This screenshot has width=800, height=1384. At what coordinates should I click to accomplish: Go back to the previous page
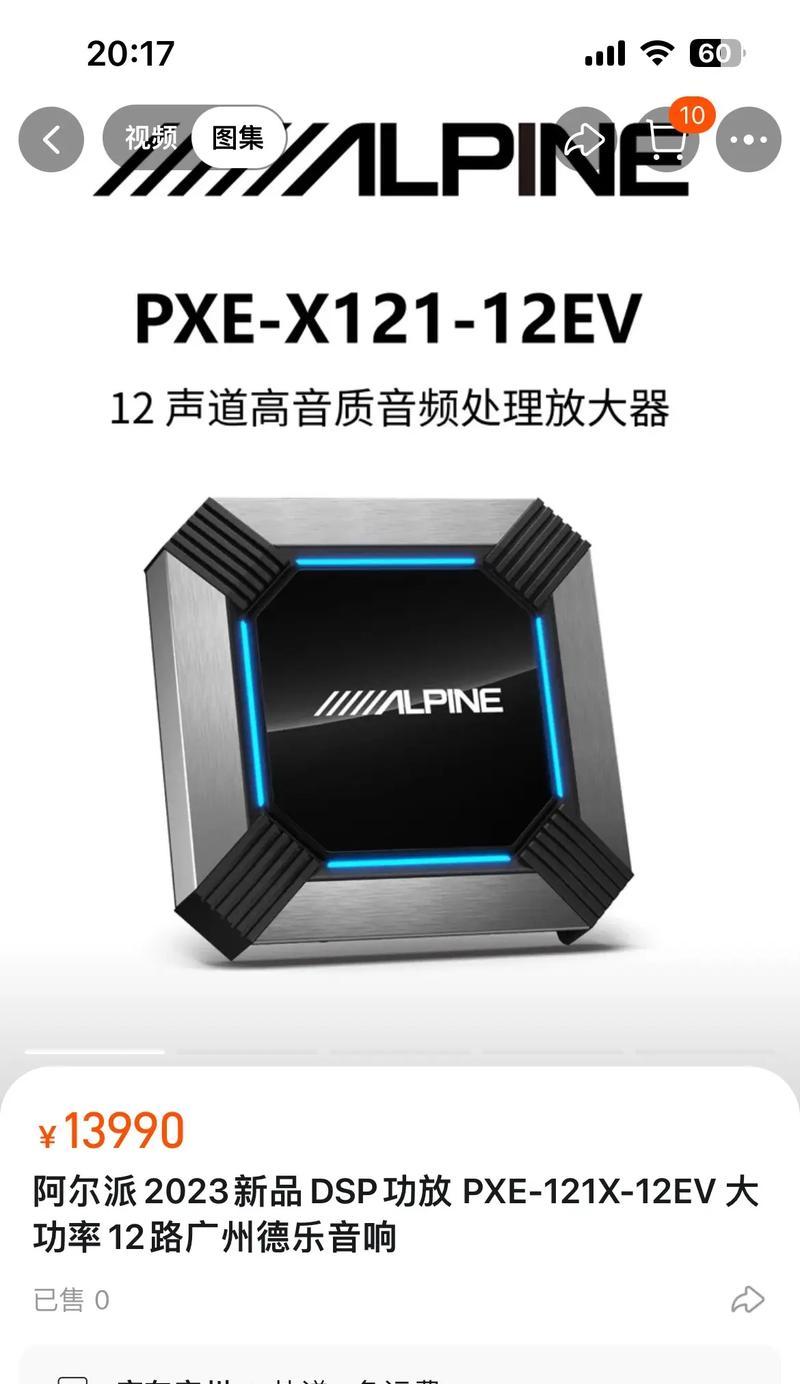51,139
